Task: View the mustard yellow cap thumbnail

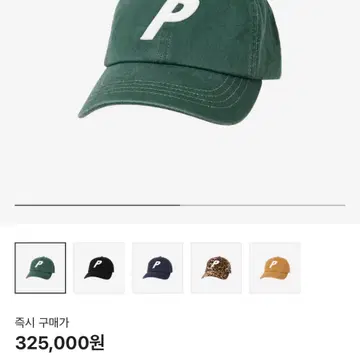Action: tap(275, 268)
